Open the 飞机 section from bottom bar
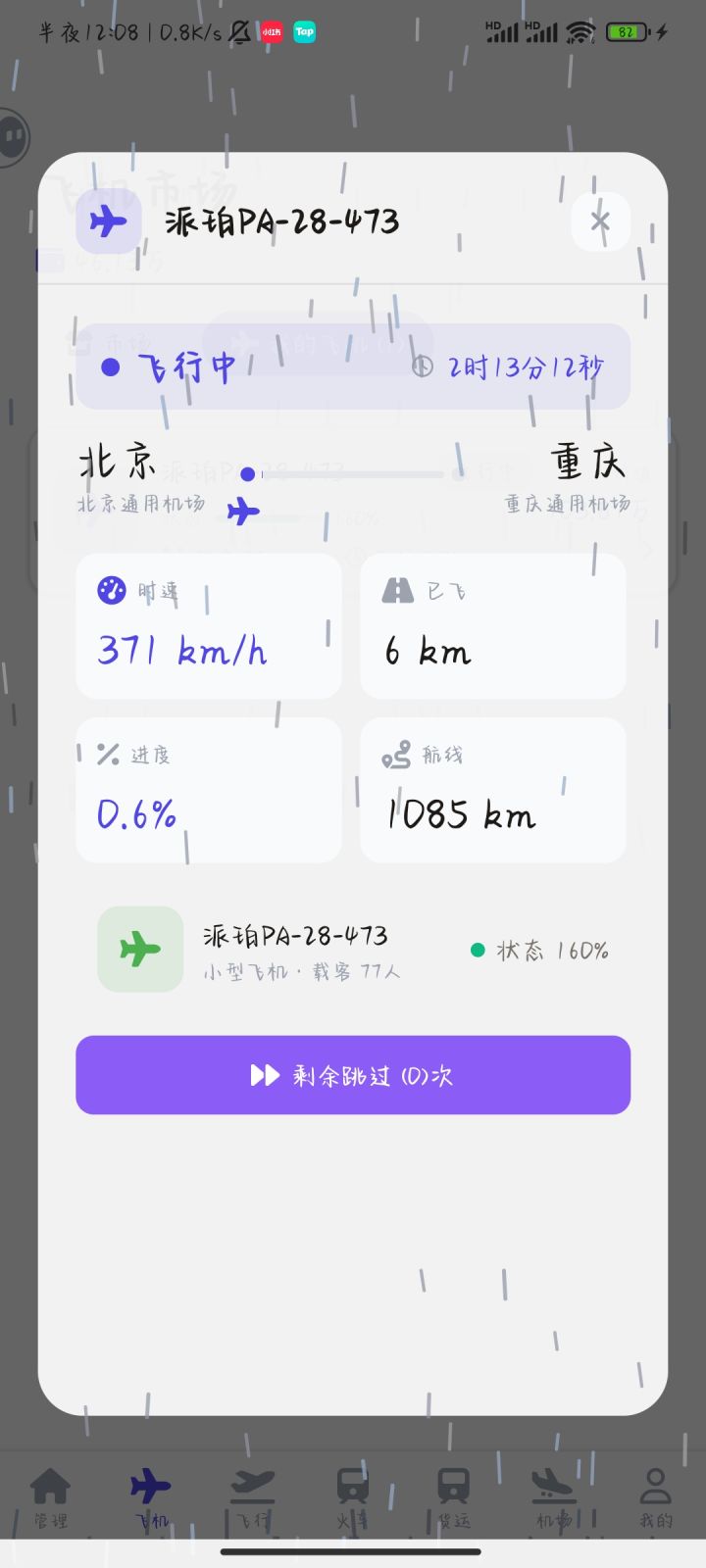The image size is (706, 1568). pyautogui.click(x=149, y=1488)
